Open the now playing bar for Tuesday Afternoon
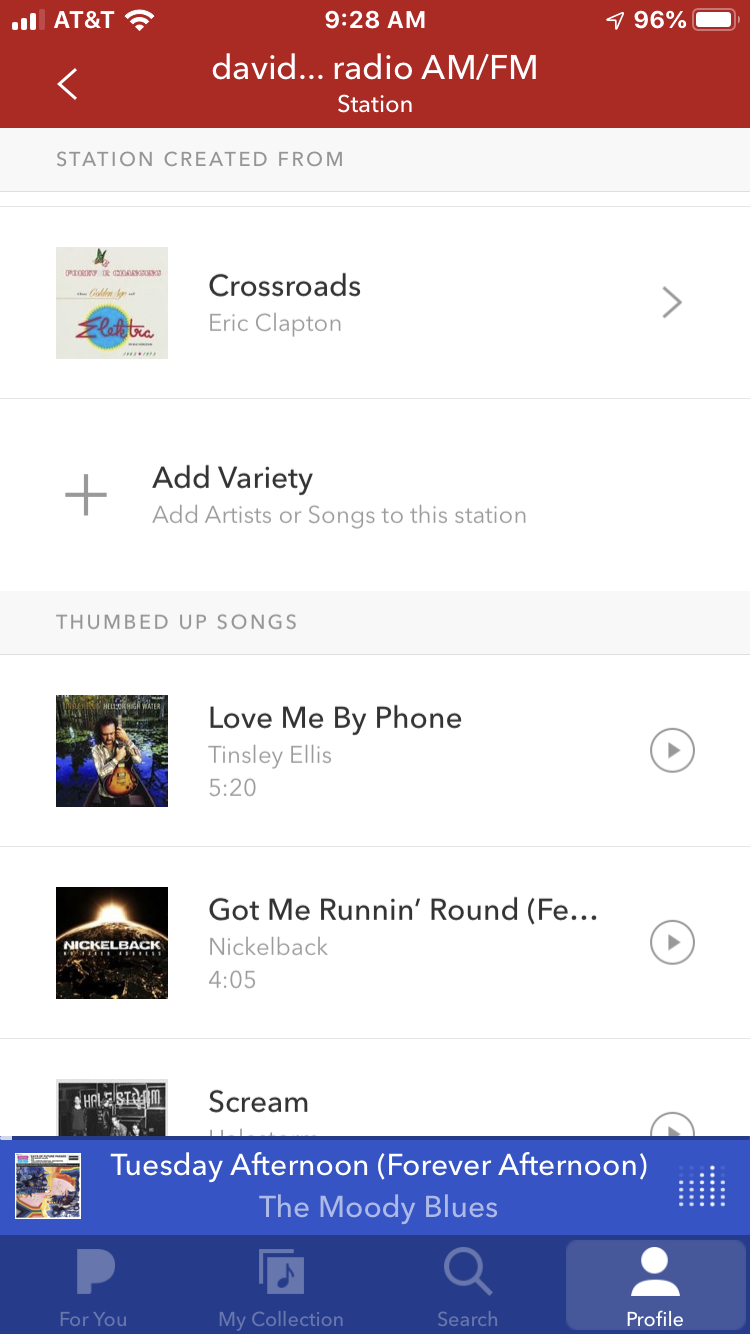750x1334 pixels. click(x=378, y=1186)
